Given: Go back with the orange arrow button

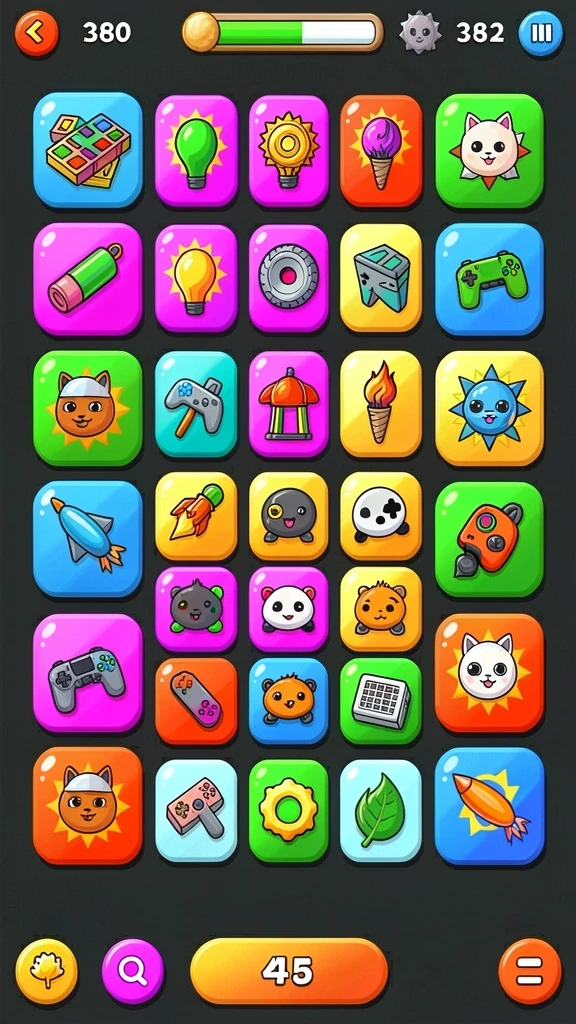Looking at the screenshot, I should pyautogui.click(x=37, y=33).
